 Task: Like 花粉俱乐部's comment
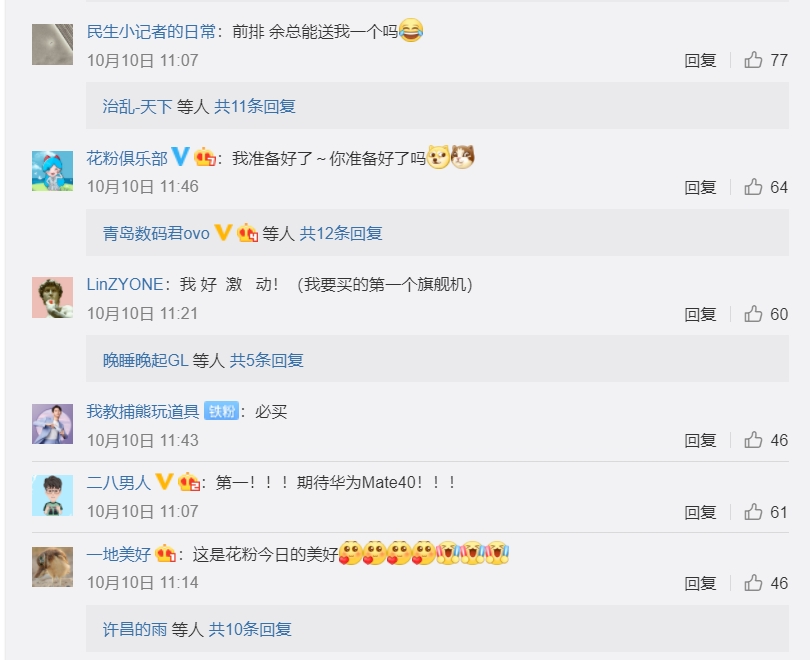754,187
